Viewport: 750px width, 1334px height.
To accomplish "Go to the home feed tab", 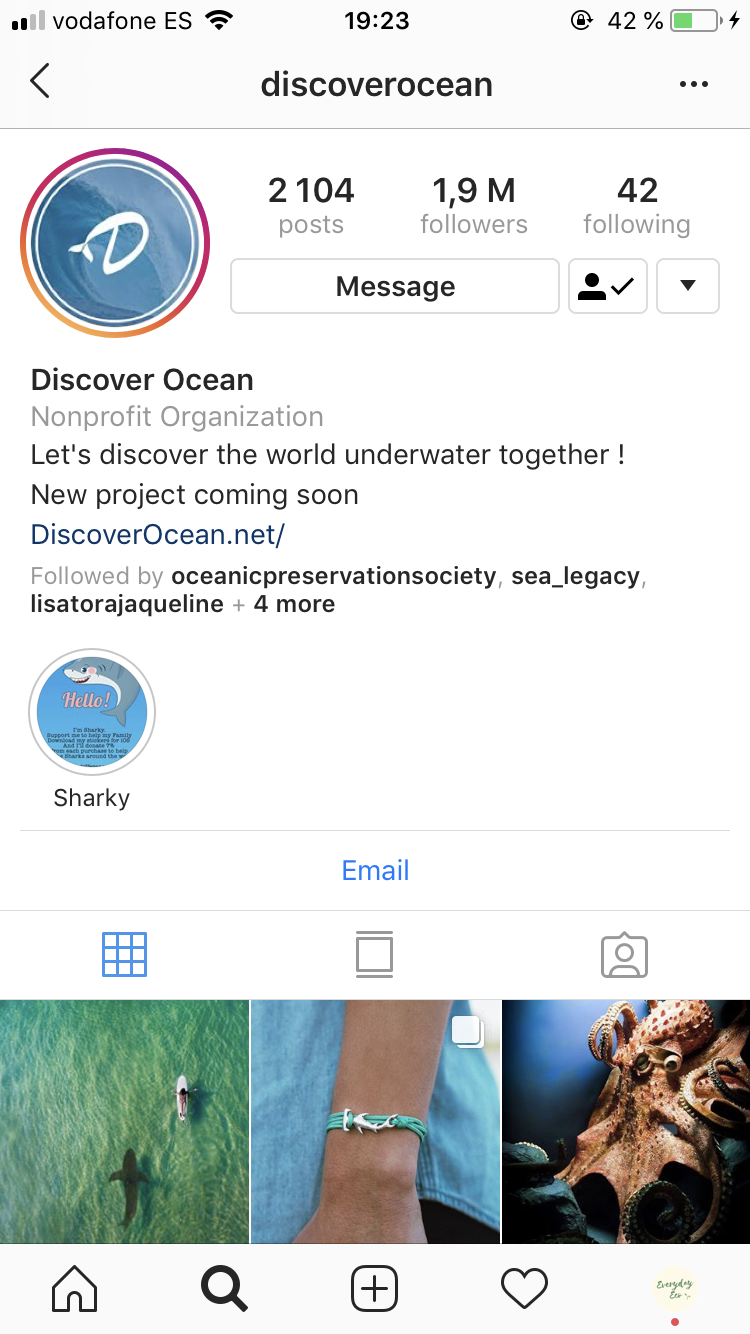I will coord(75,1288).
